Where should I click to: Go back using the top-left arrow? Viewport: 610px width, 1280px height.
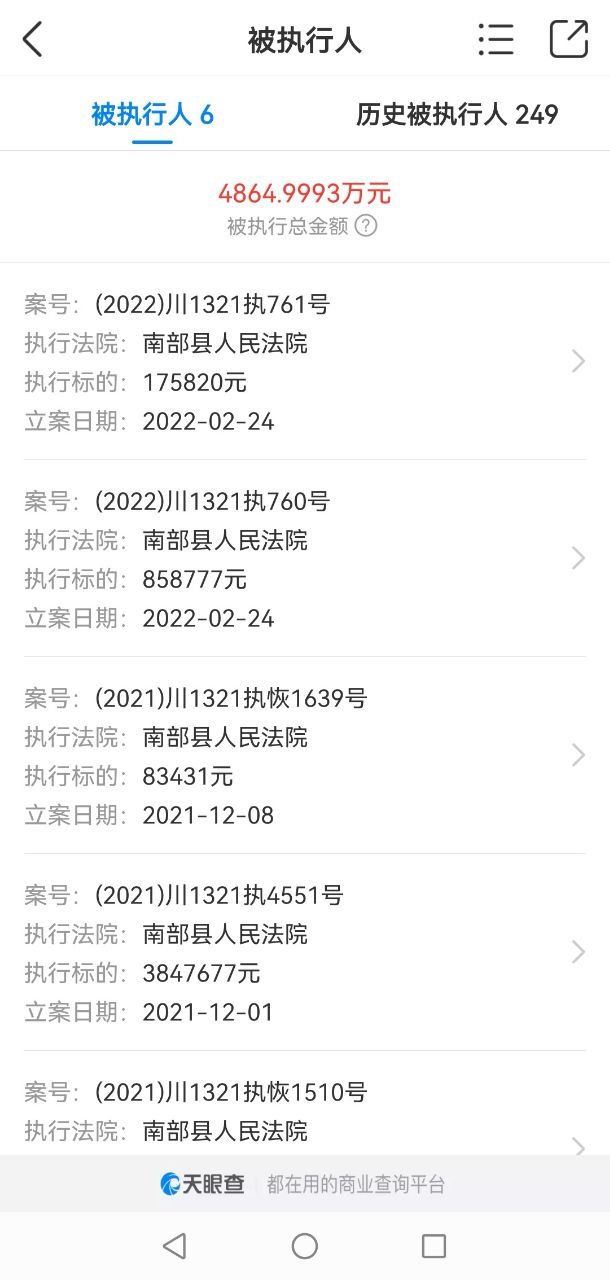click(x=33, y=40)
